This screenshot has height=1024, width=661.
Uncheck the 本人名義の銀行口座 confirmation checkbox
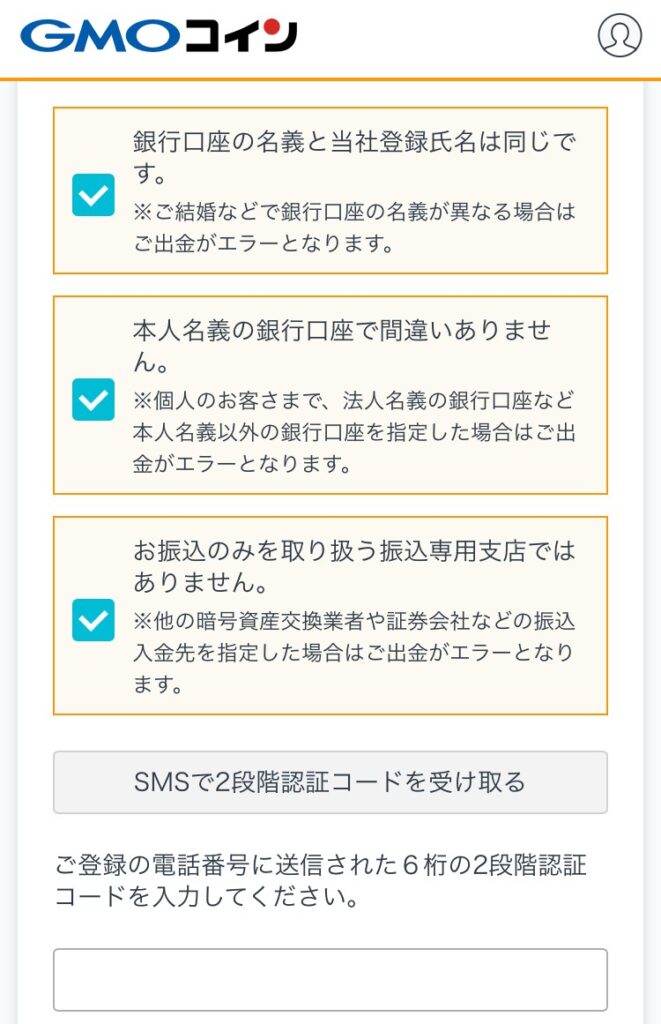[x=93, y=399]
